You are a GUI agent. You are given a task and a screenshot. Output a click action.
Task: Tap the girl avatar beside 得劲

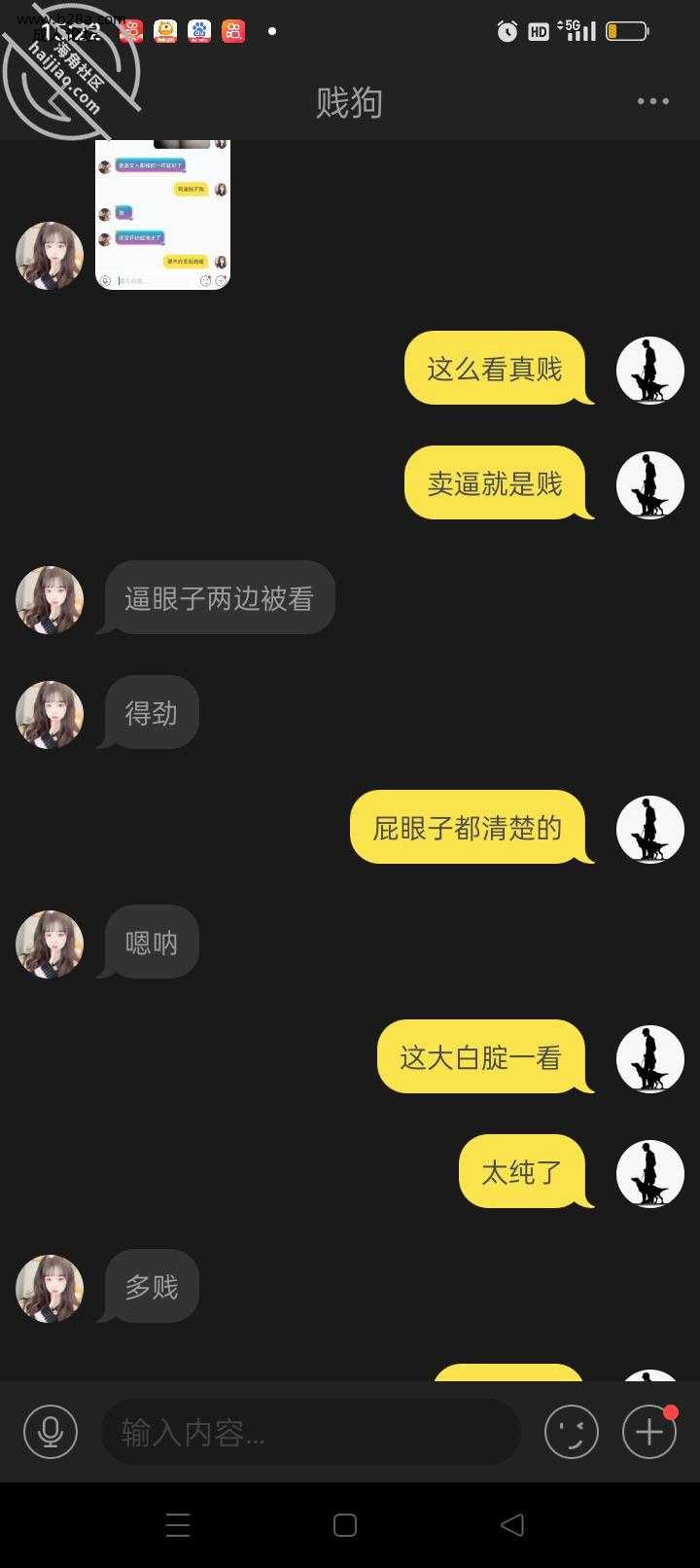(x=50, y=715)
